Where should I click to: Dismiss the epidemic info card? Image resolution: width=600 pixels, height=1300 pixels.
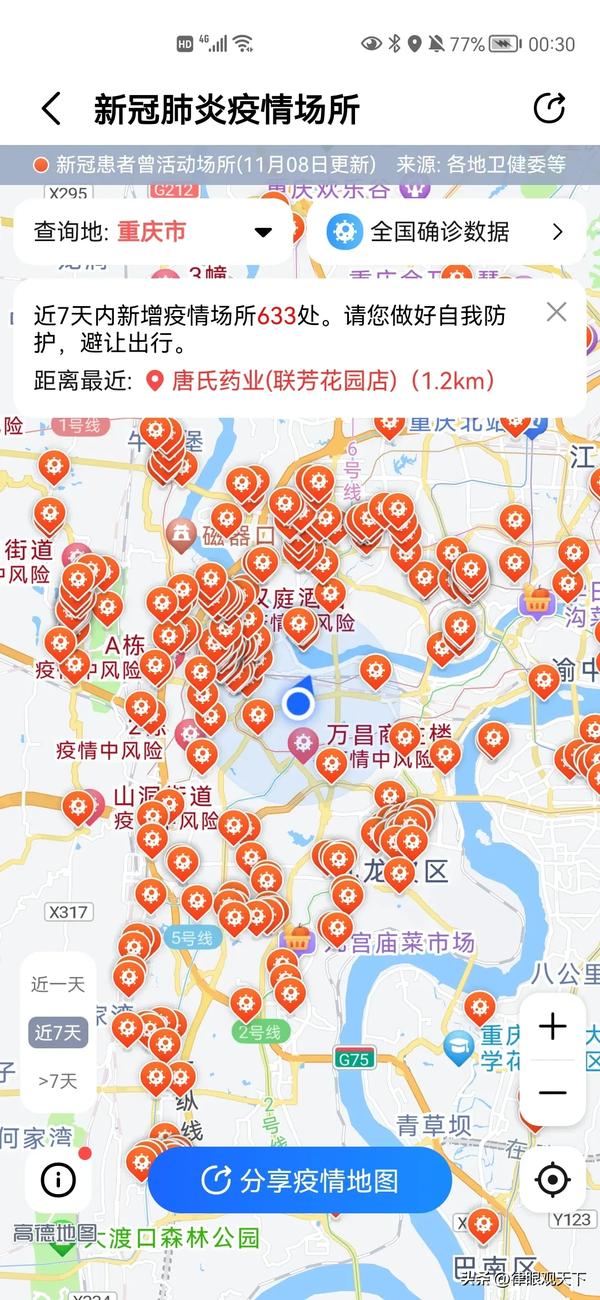point(557,312)
